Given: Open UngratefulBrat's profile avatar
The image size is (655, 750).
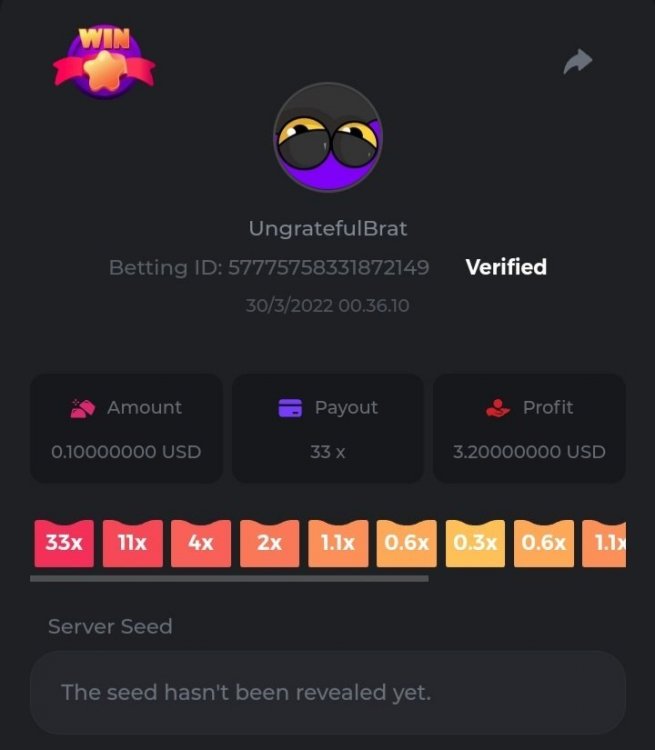Looking at the screenshot, I should point(327,137).
